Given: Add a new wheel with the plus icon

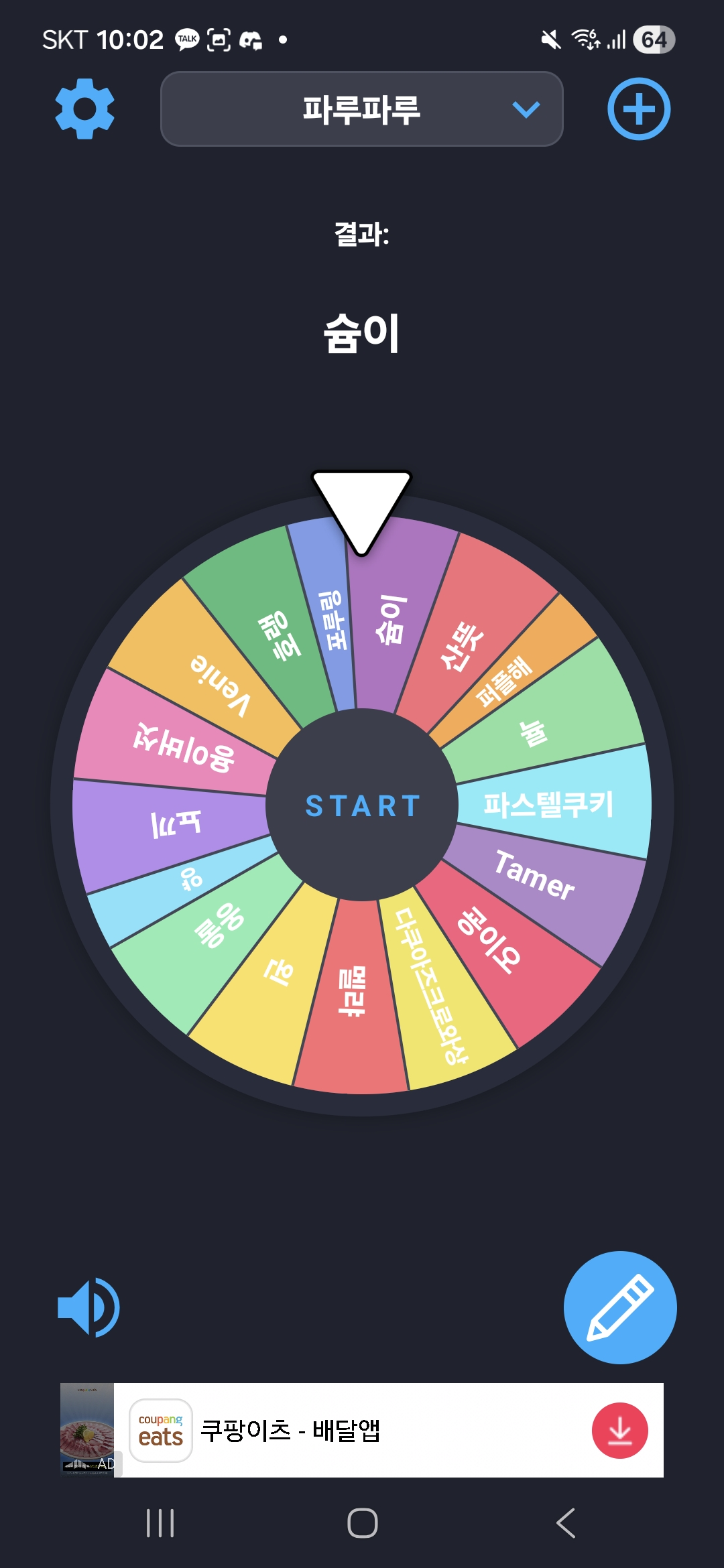Looking at the screenshot, I should (x=638, y=109).
